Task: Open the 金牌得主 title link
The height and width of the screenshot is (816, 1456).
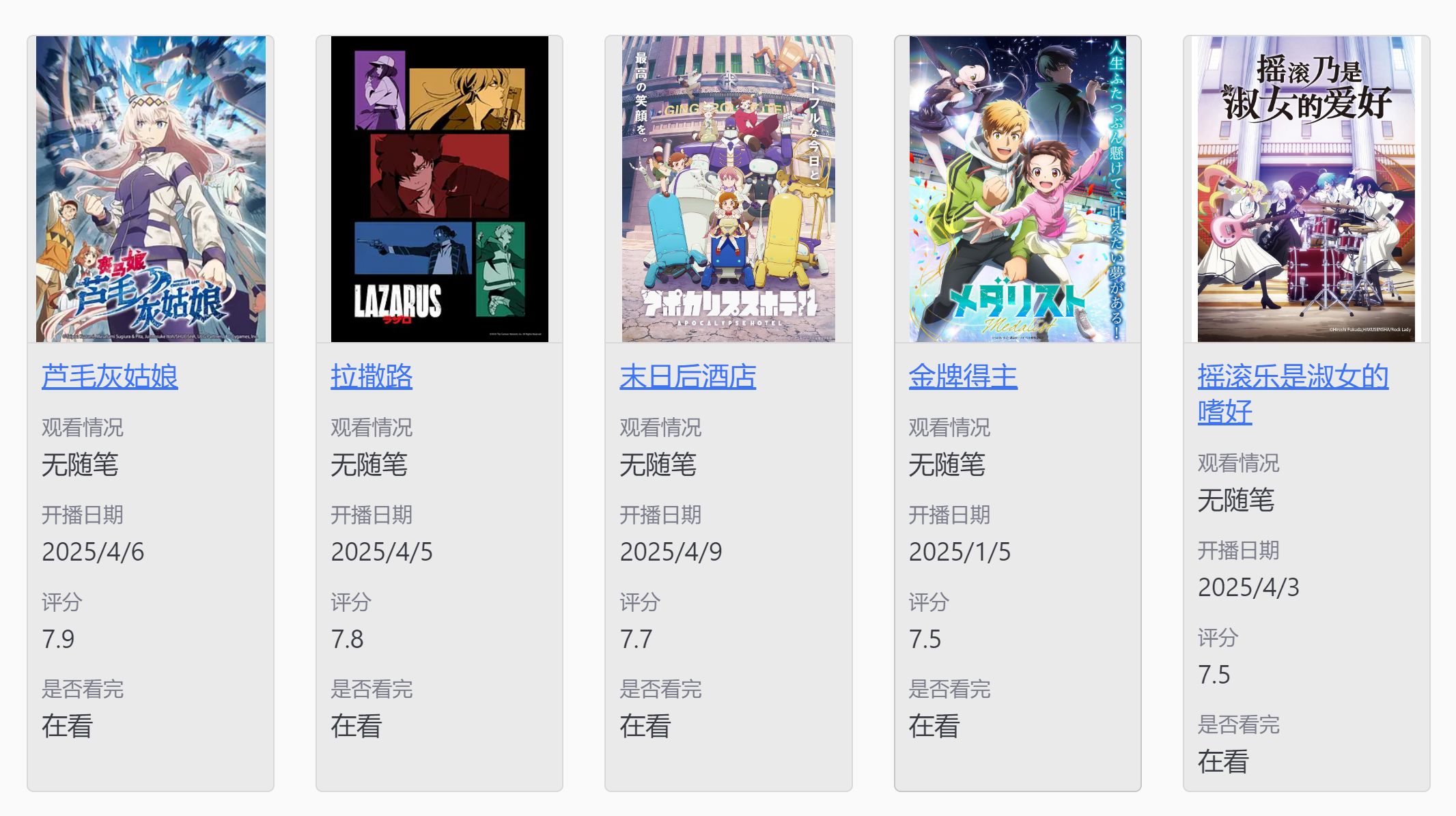Action: coord(962,376)
